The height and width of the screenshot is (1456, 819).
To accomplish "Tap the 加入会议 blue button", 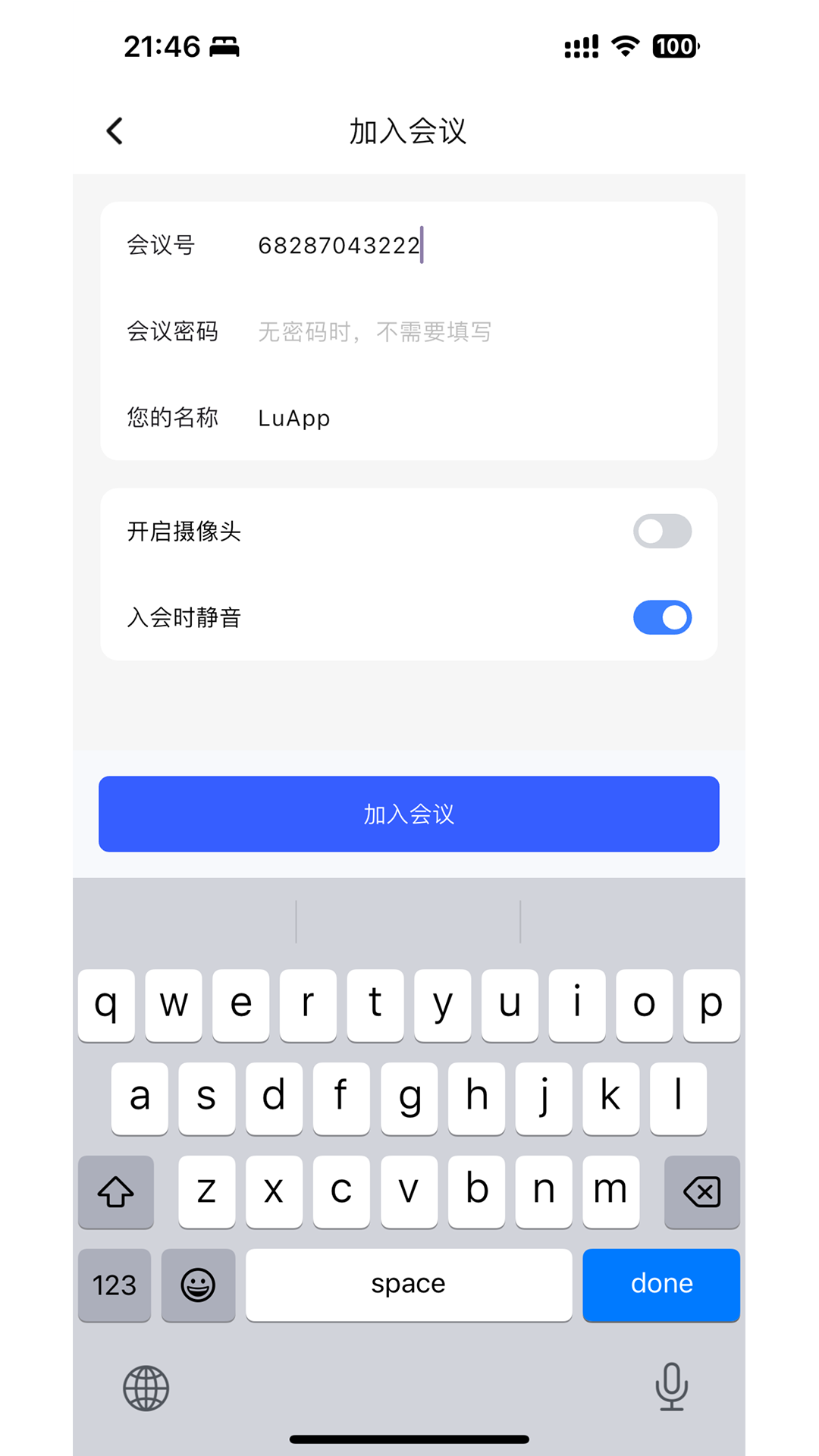I will coord(409,814).
